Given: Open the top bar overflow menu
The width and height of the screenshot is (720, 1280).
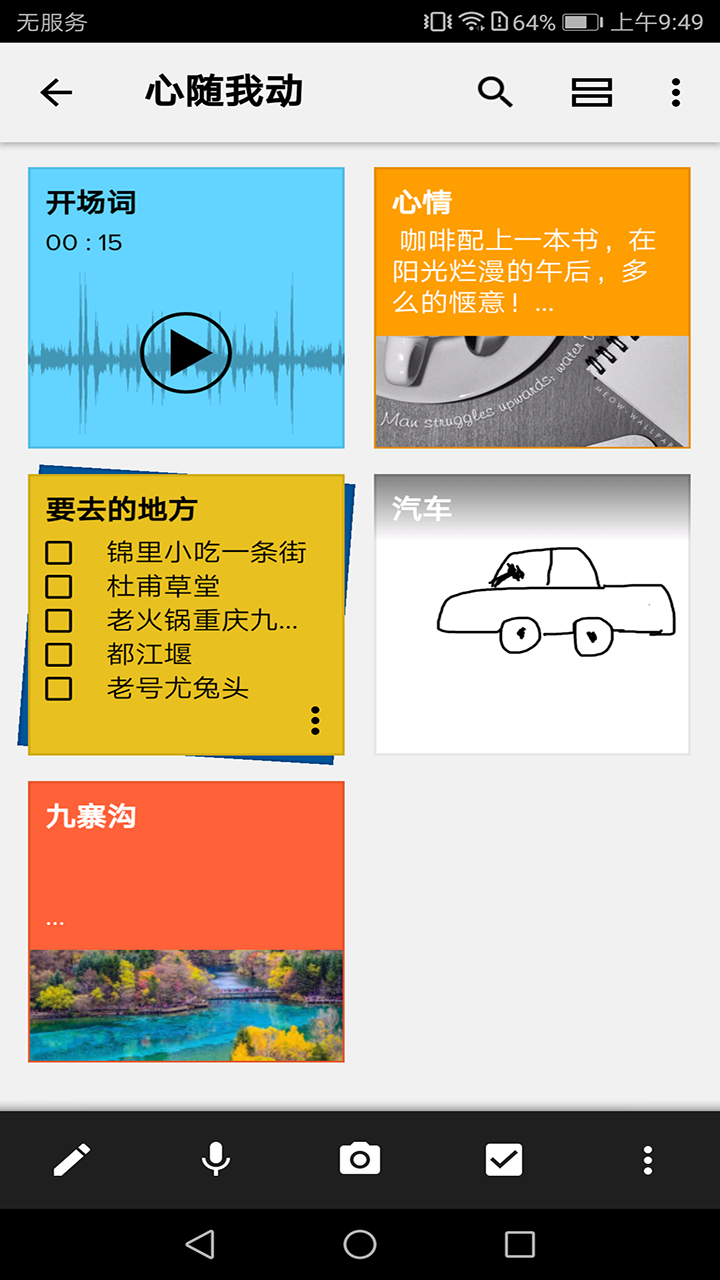Looking at the screenshot, I should [x=676, y=93].
